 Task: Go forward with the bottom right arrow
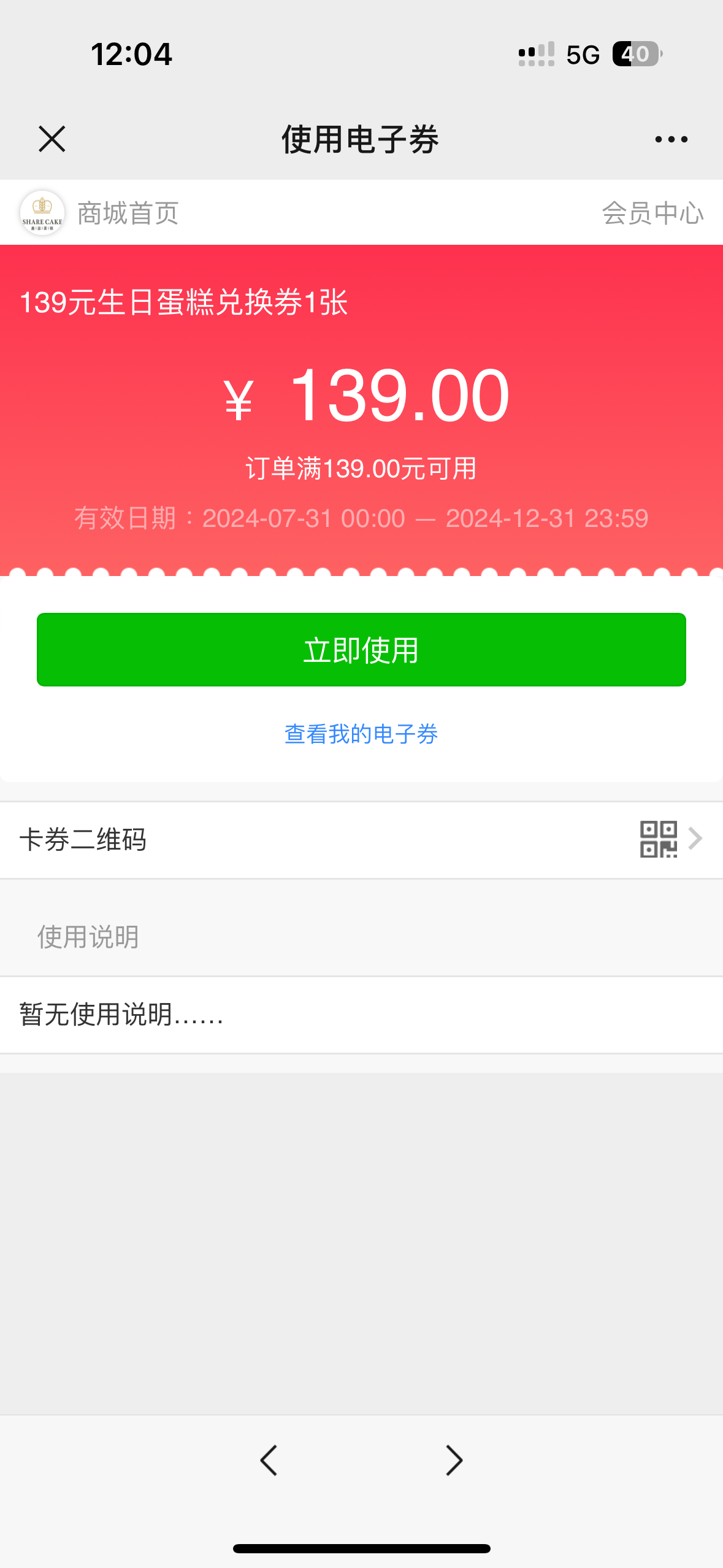coord(454,1460)
